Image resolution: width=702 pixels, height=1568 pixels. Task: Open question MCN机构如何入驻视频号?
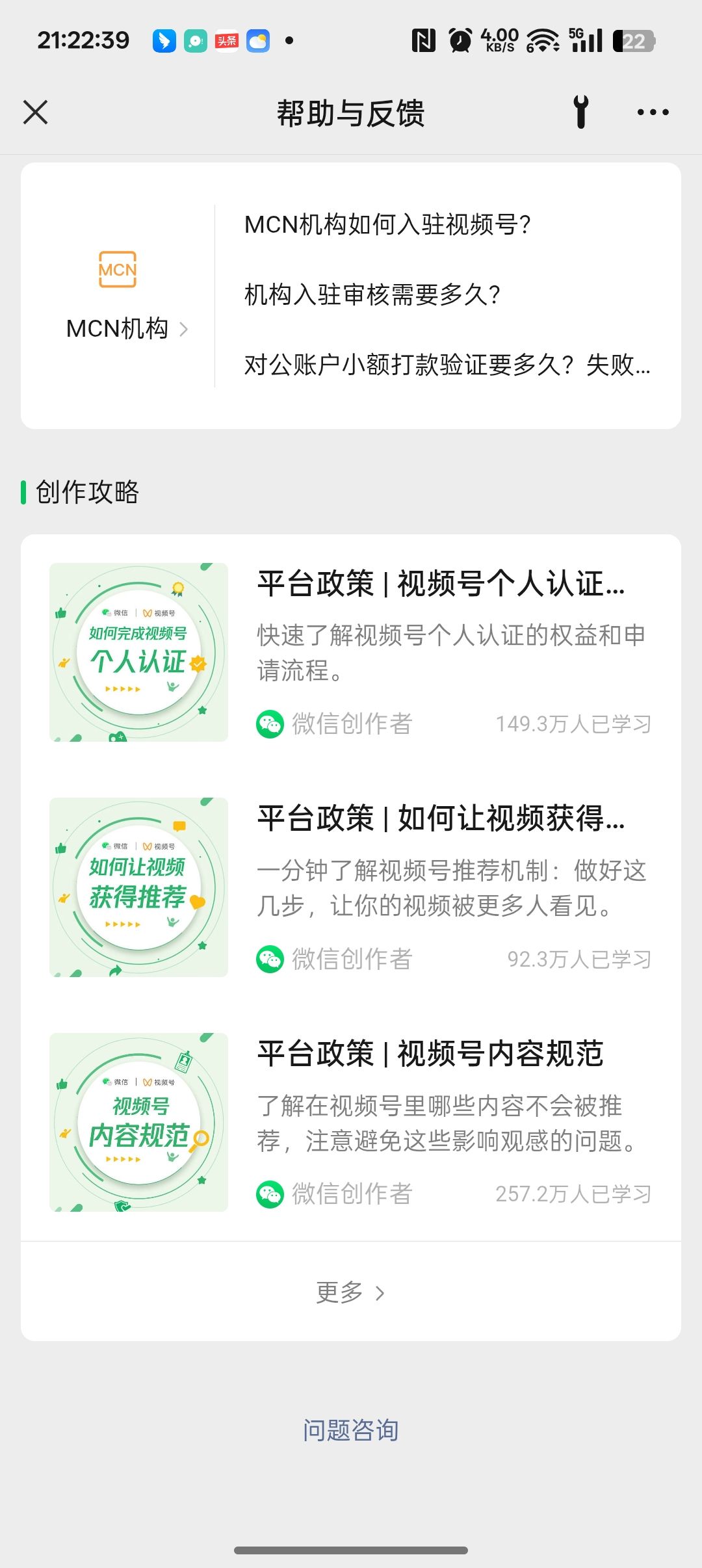pyautogui.click(x=387, y=225)
